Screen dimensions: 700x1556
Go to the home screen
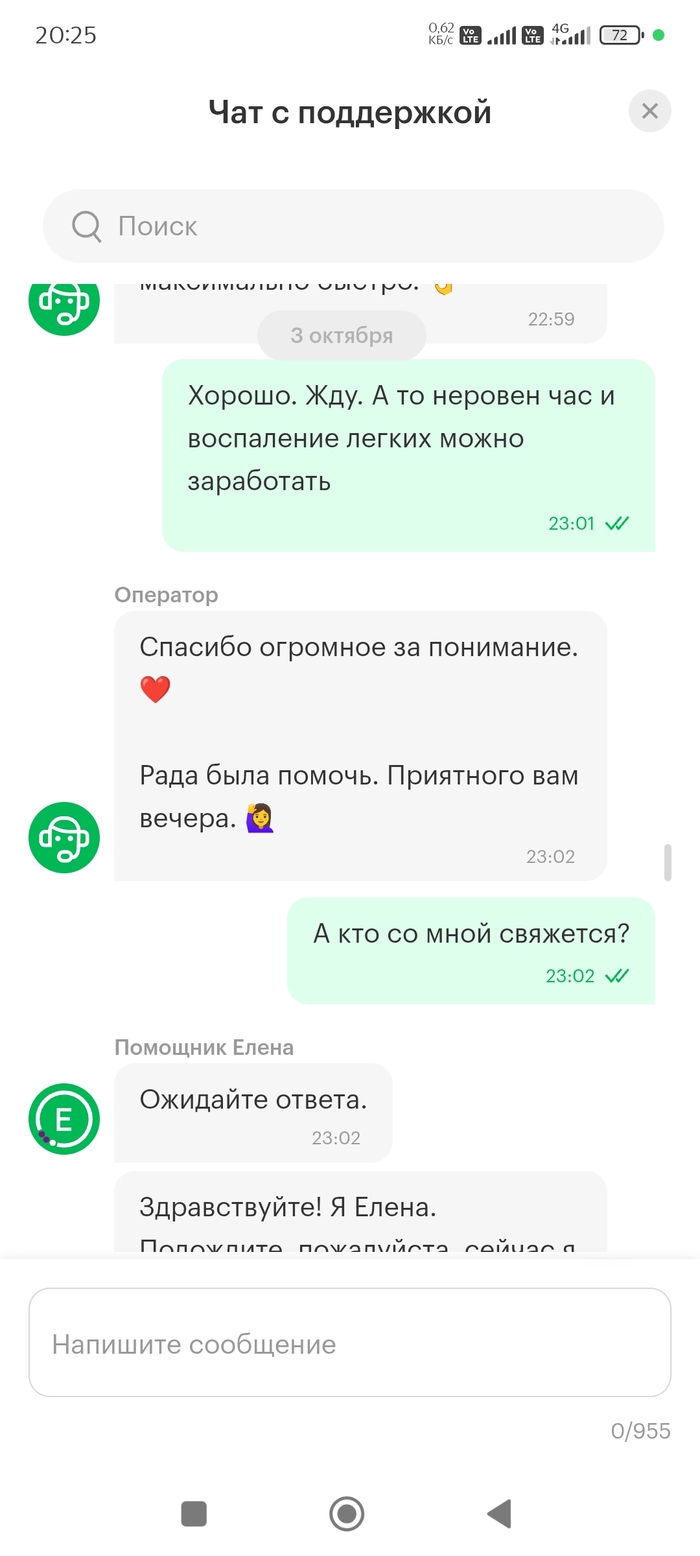click(347, 1513)
